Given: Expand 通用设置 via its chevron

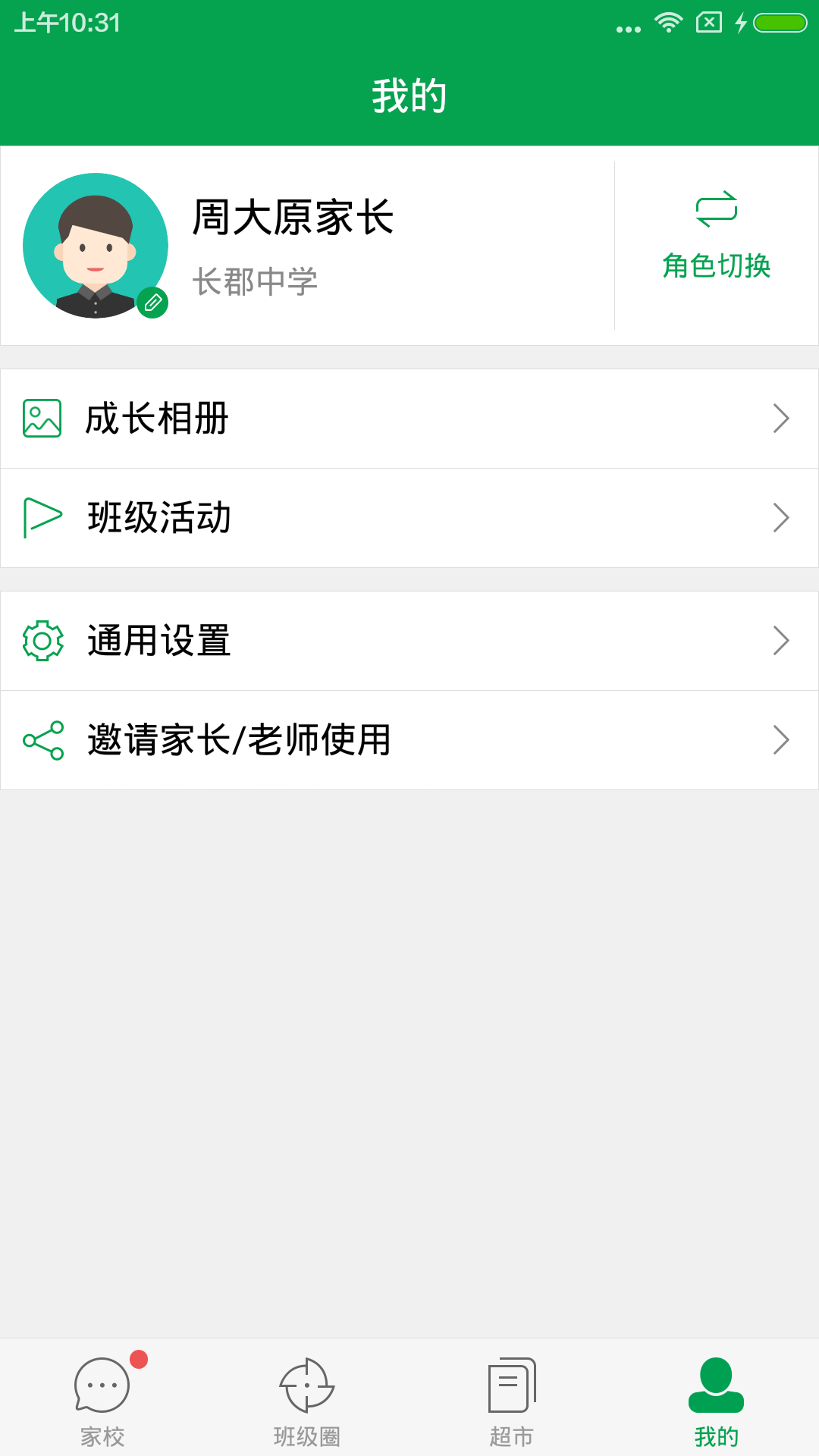Looking at the screenshot, I should [783, 639].
